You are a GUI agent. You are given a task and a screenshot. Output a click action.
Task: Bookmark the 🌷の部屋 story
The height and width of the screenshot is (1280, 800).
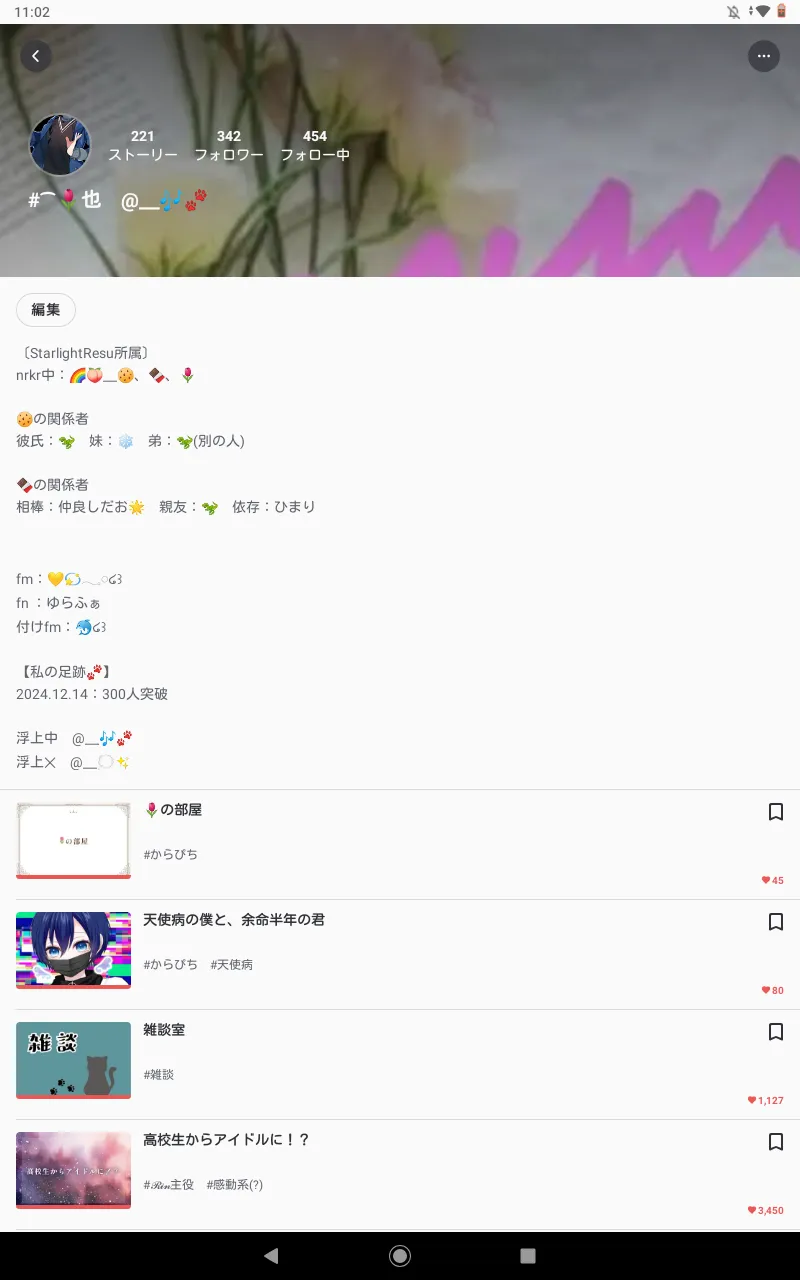pos(776,812)
